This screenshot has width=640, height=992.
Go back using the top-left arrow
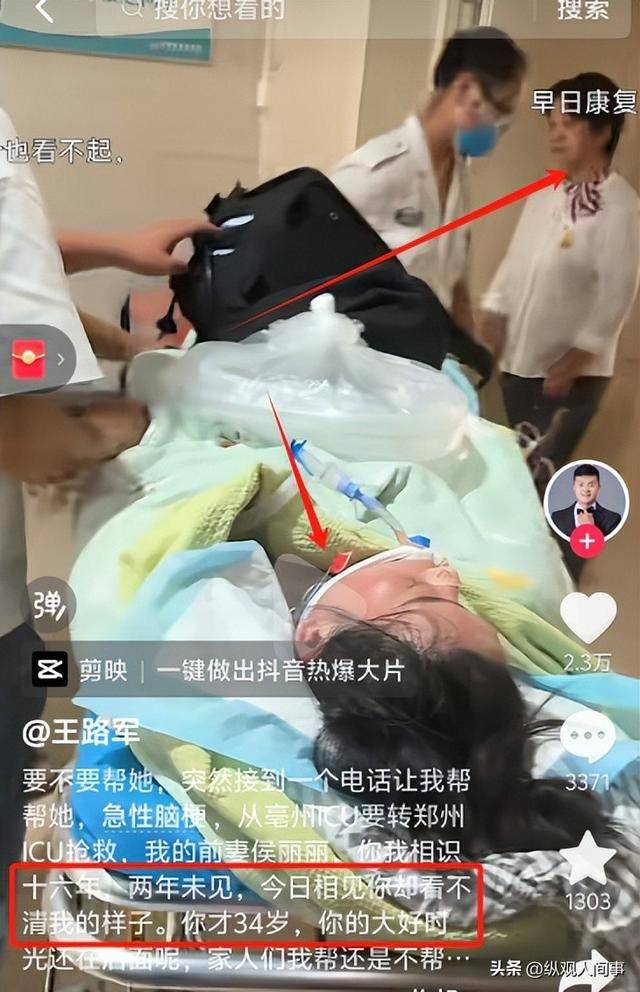tap(41, 11)
